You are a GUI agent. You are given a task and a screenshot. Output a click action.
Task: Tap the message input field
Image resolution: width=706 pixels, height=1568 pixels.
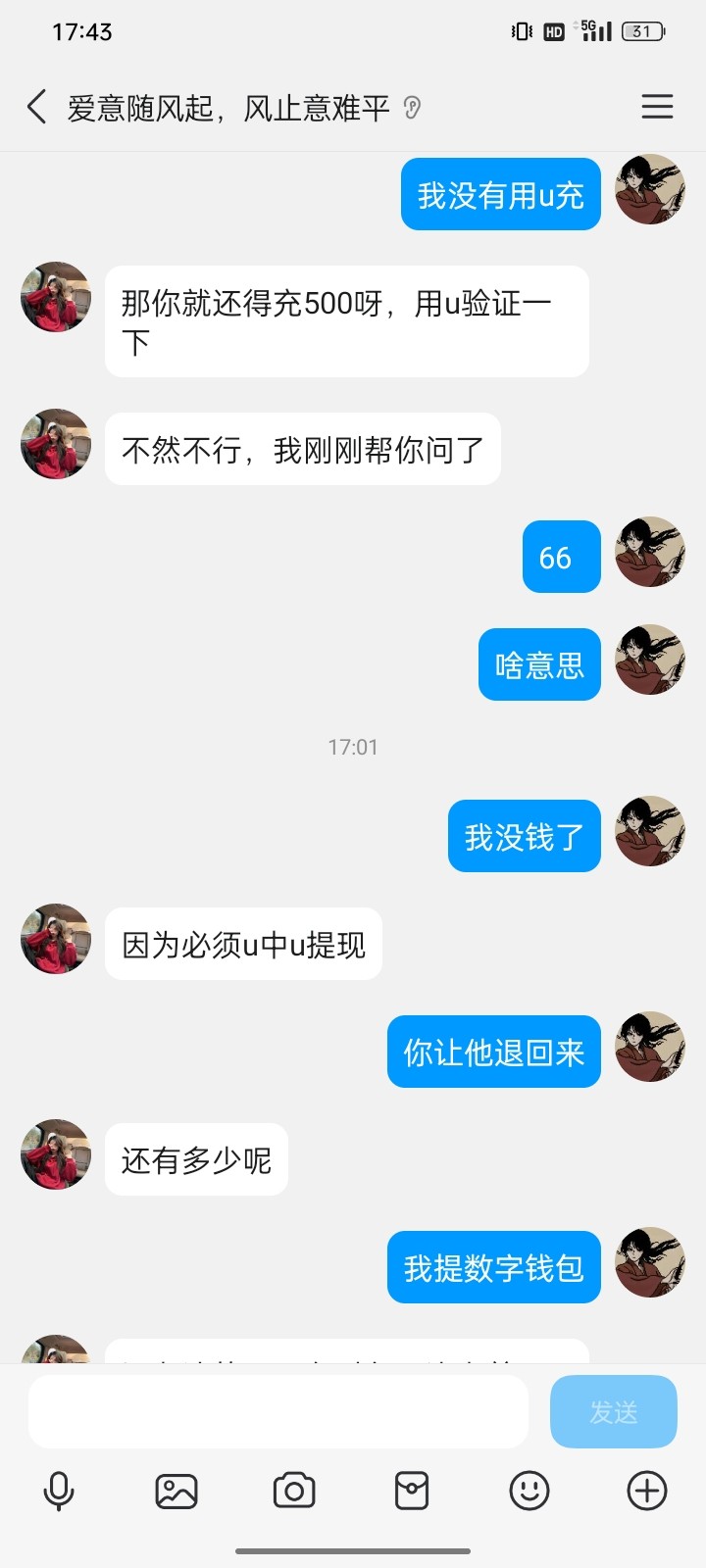coord(277,1411)
